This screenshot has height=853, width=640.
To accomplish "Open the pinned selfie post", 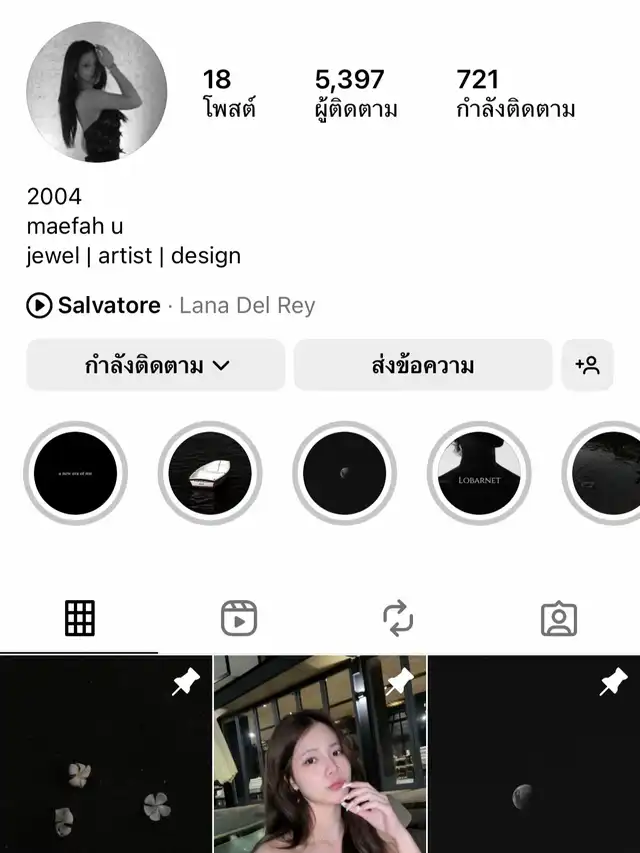I will [320, 755].
